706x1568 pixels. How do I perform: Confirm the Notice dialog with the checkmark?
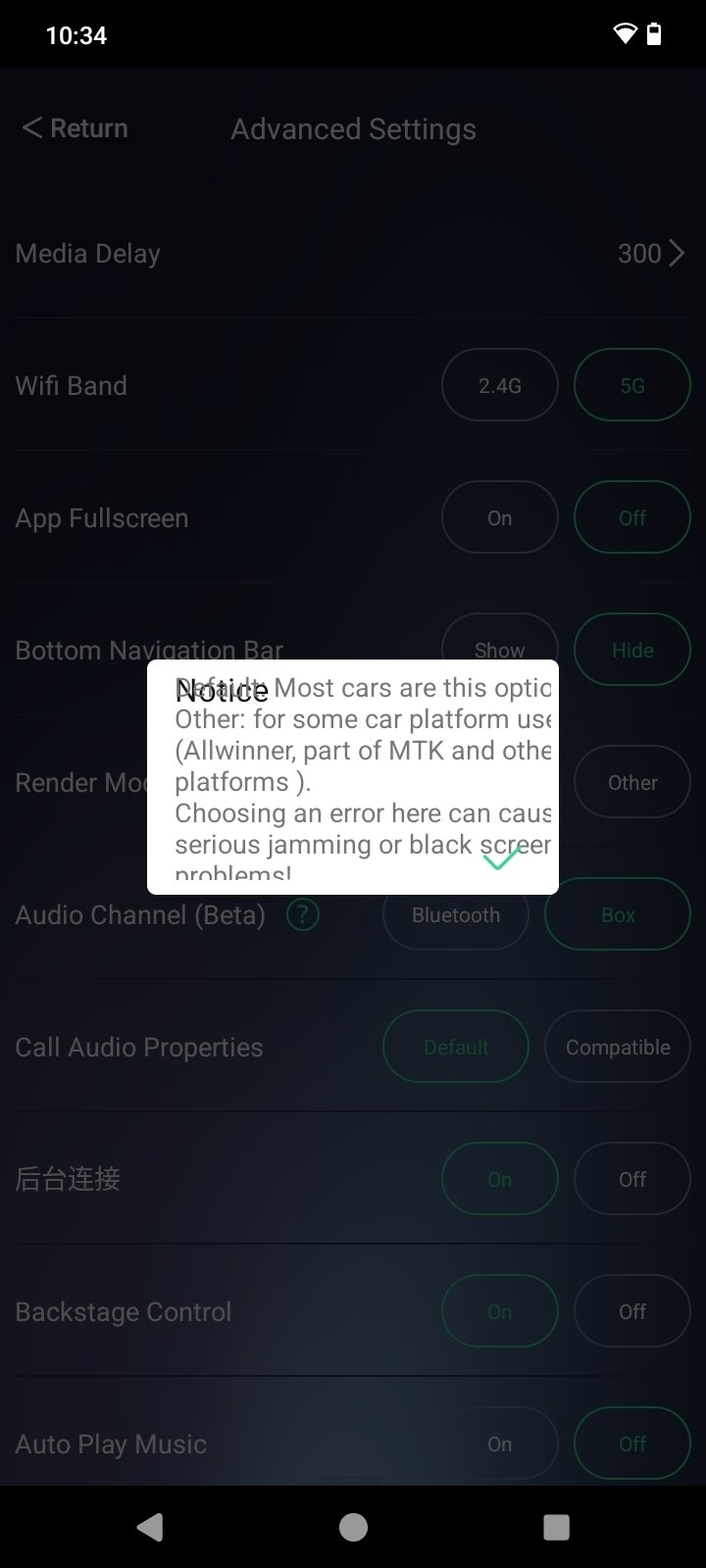tap(501, 858)
